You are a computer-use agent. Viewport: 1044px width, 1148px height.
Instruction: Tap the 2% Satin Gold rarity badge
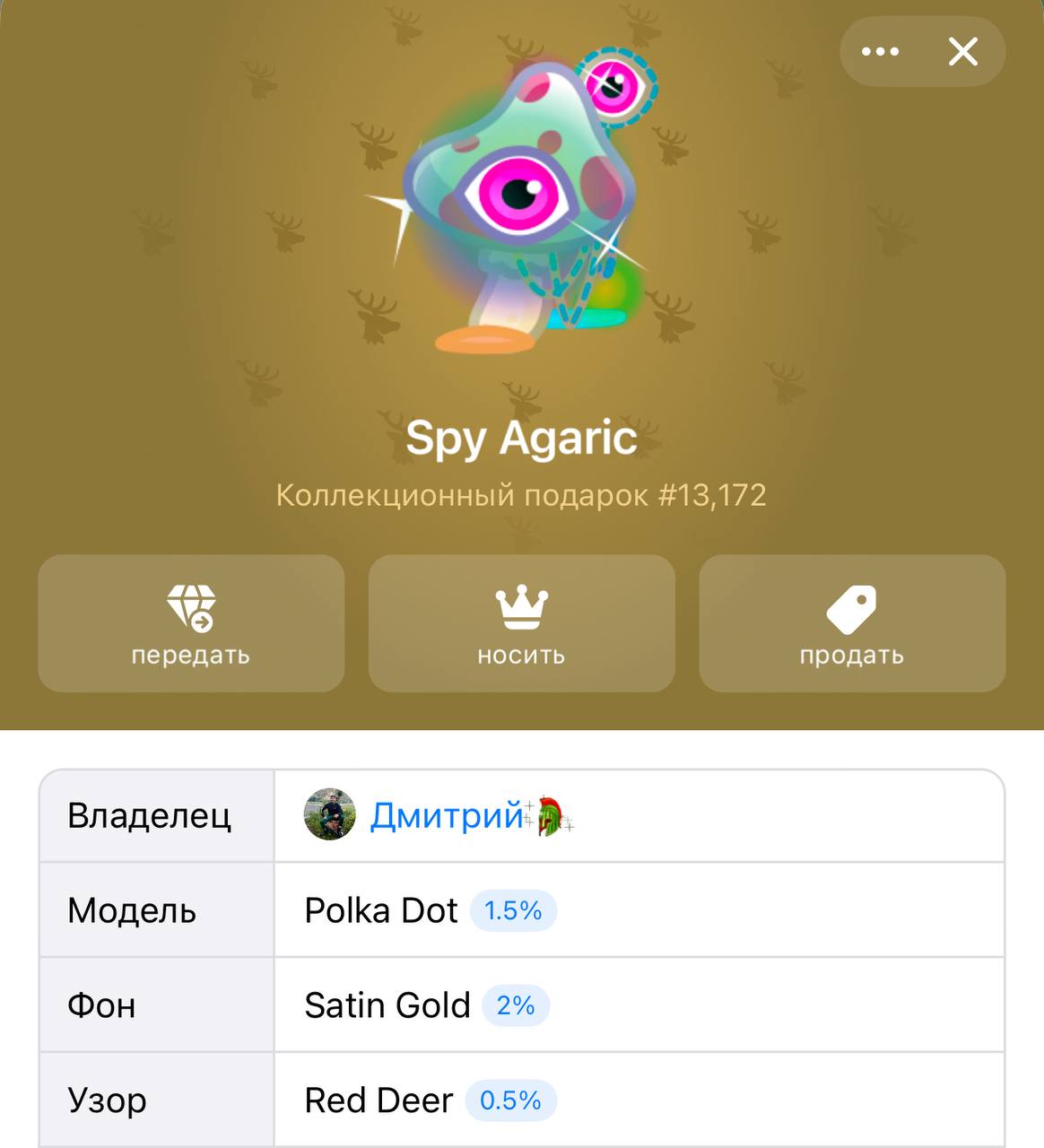click(x=516, y=1005)
